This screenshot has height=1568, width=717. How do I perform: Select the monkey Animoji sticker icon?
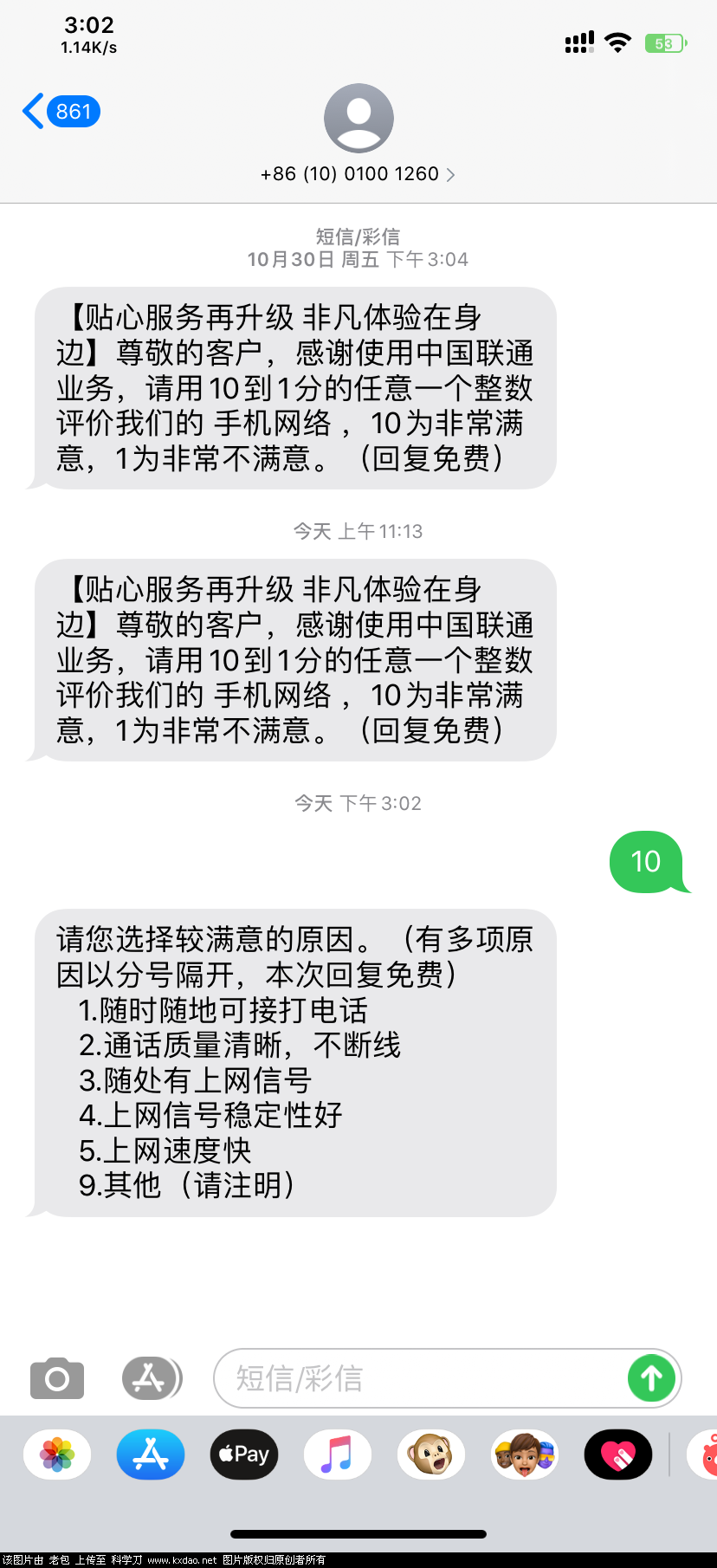430,1454
